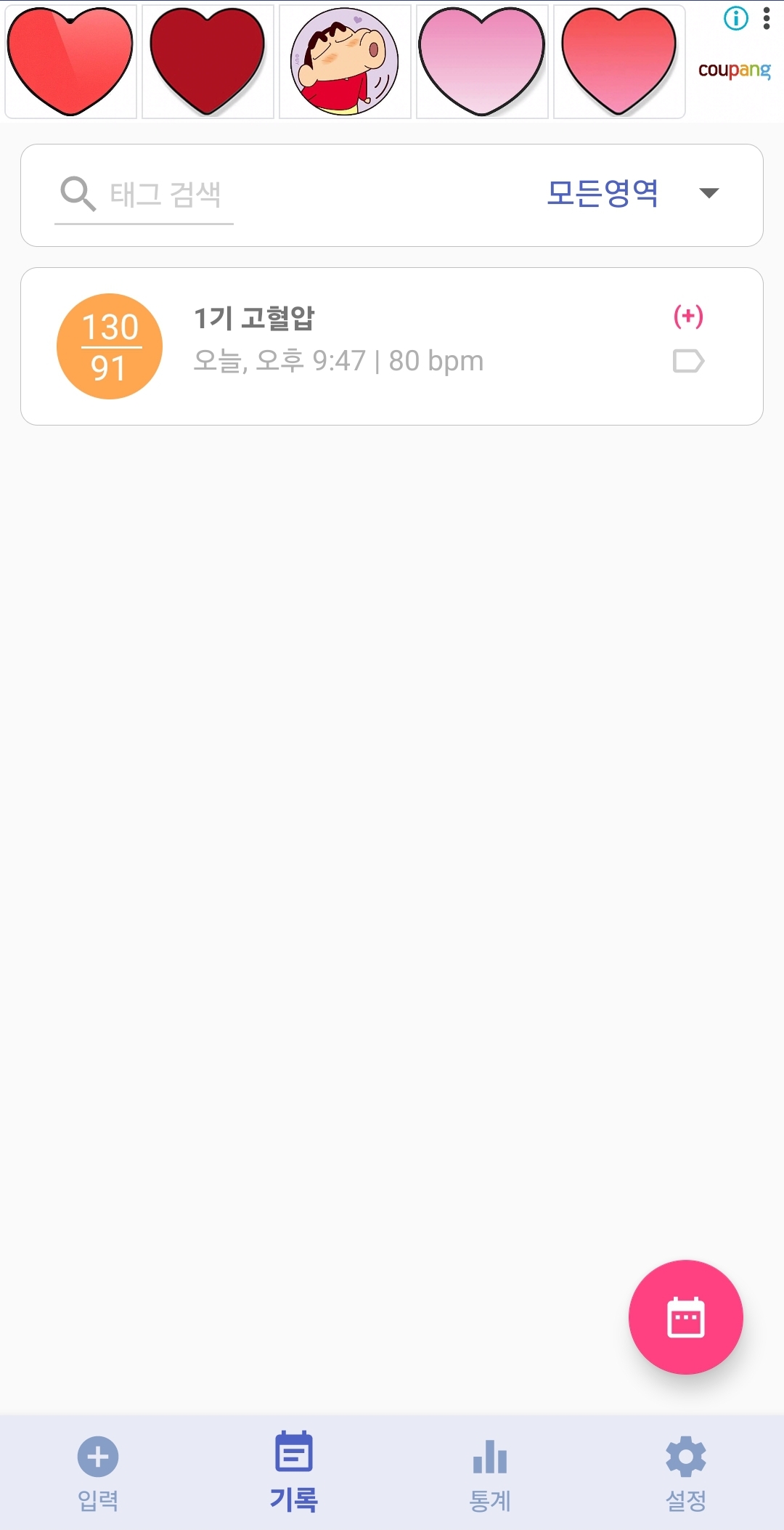The image size is (784, 1530).
Task: Open the 입력 tab icon to add entry
Action: (99, 1457)
